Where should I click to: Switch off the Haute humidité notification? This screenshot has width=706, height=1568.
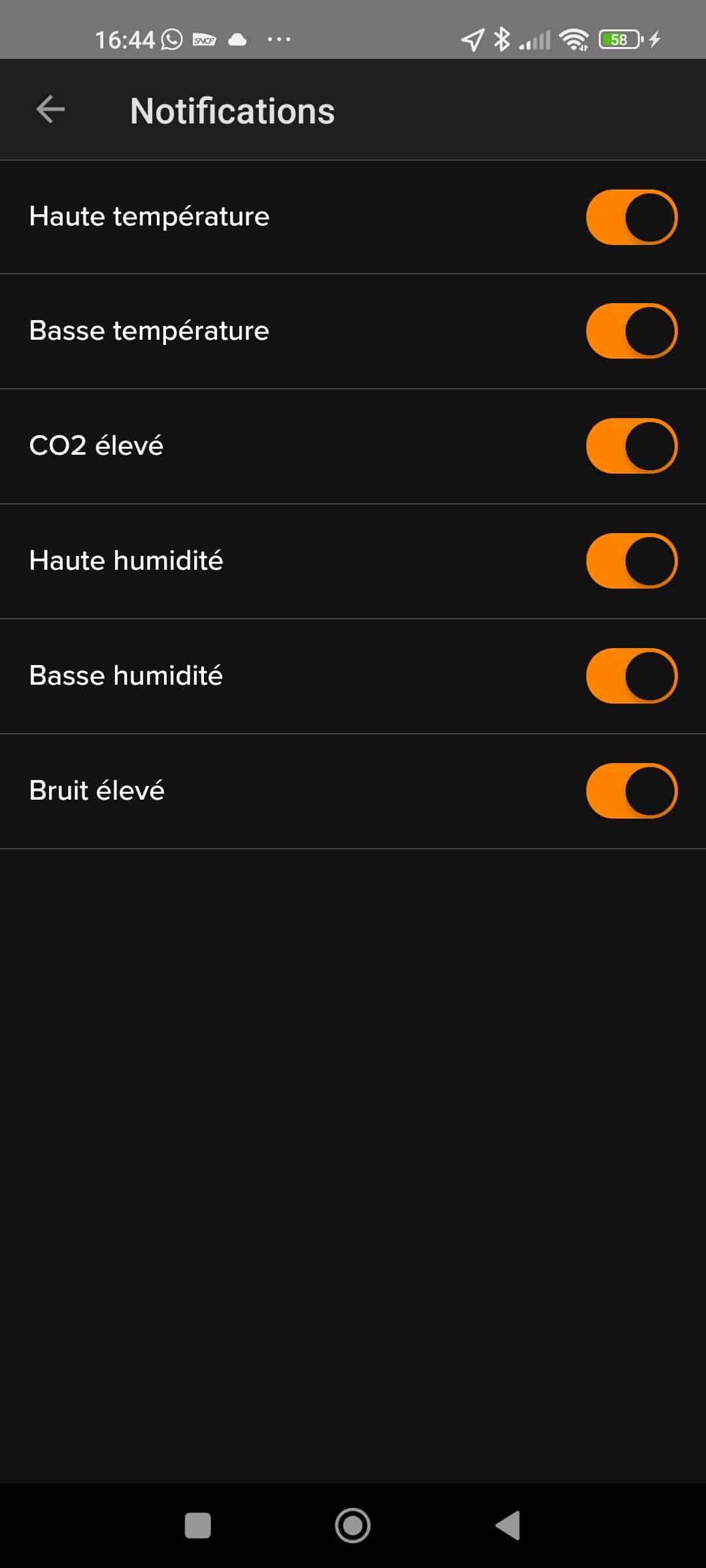pyautogui.click(x=631, y=561)
